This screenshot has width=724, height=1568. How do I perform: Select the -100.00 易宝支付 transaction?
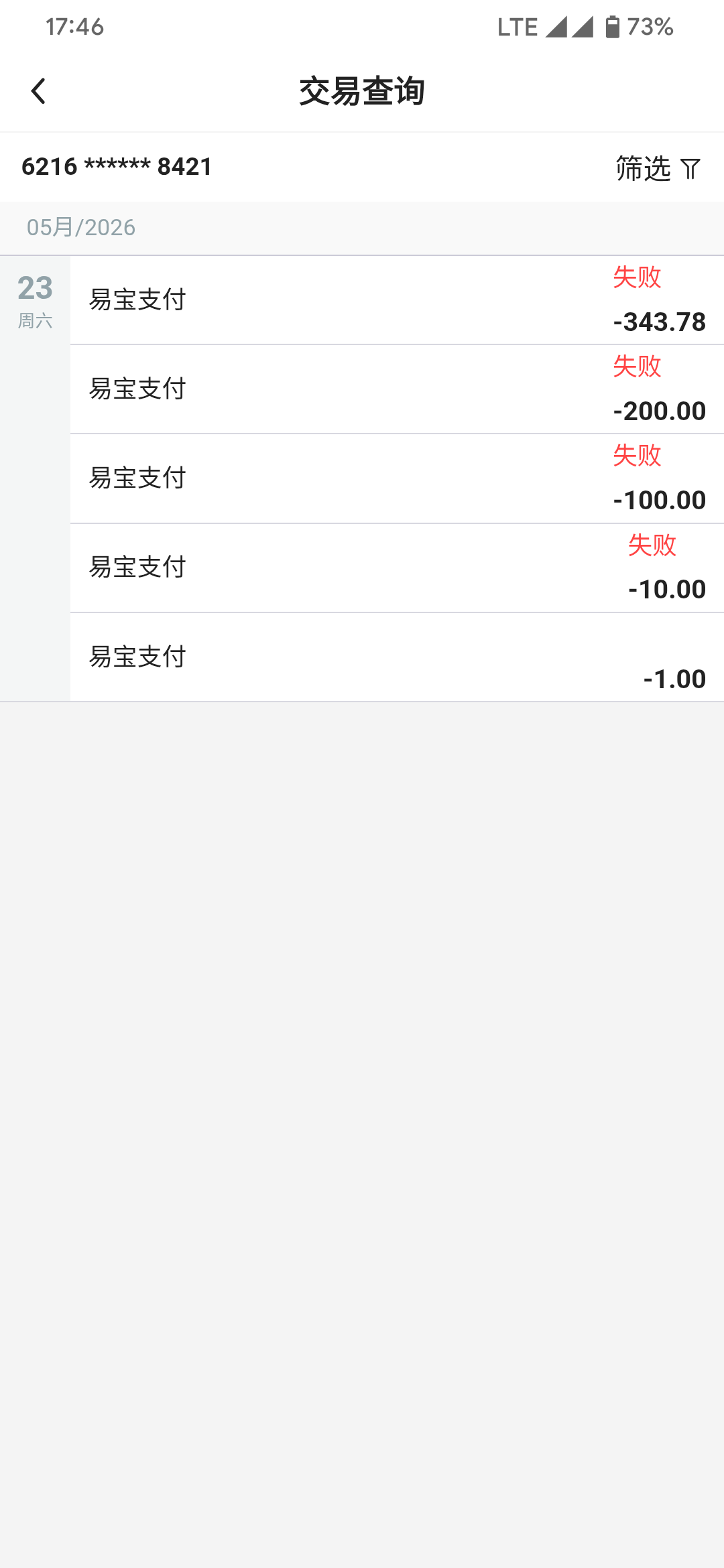click(397, 478)
